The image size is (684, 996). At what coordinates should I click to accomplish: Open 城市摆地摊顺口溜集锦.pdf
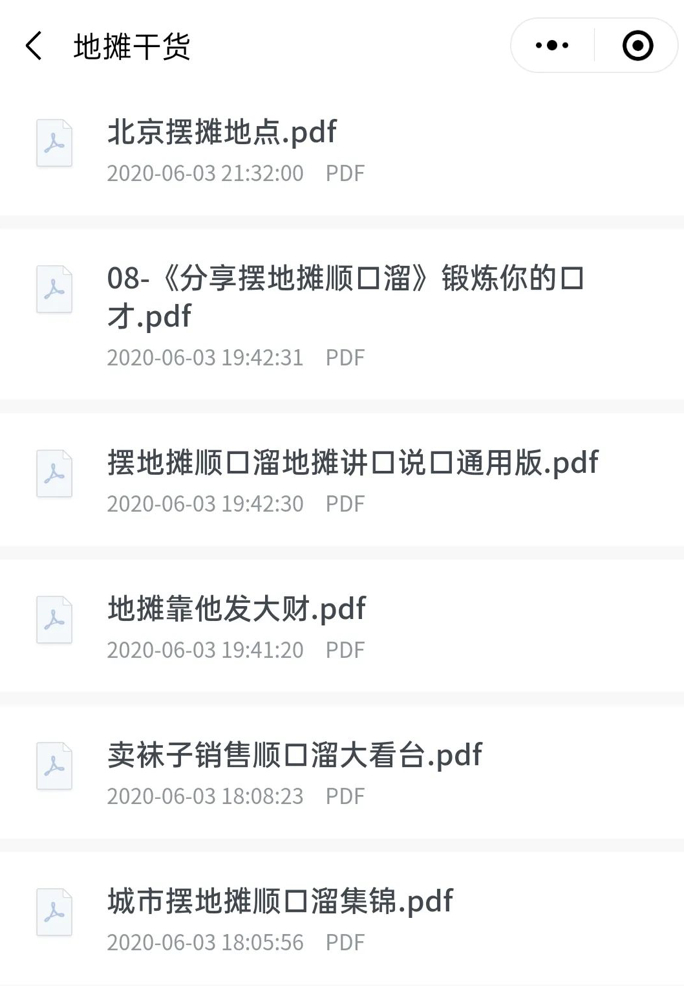[342, 919]
